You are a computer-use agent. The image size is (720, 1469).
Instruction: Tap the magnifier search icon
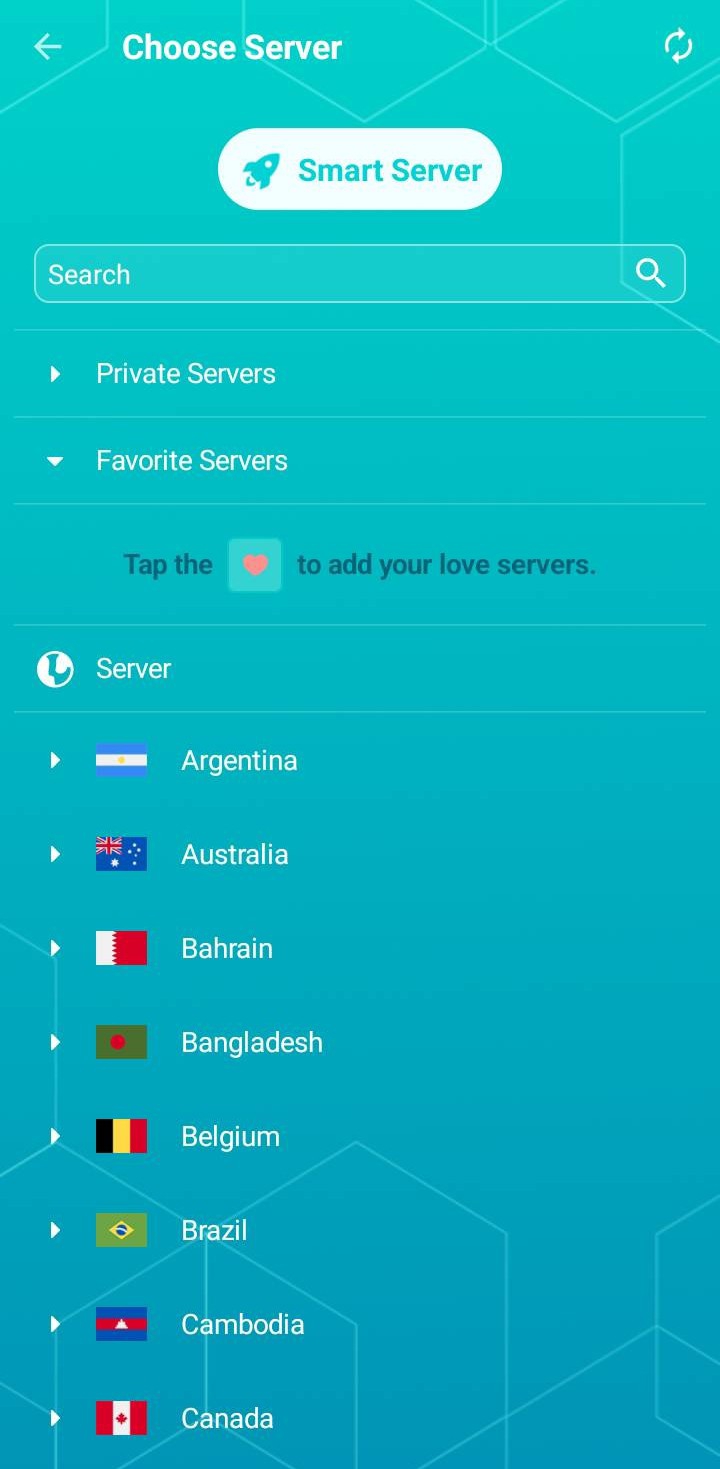pos(651,273)
